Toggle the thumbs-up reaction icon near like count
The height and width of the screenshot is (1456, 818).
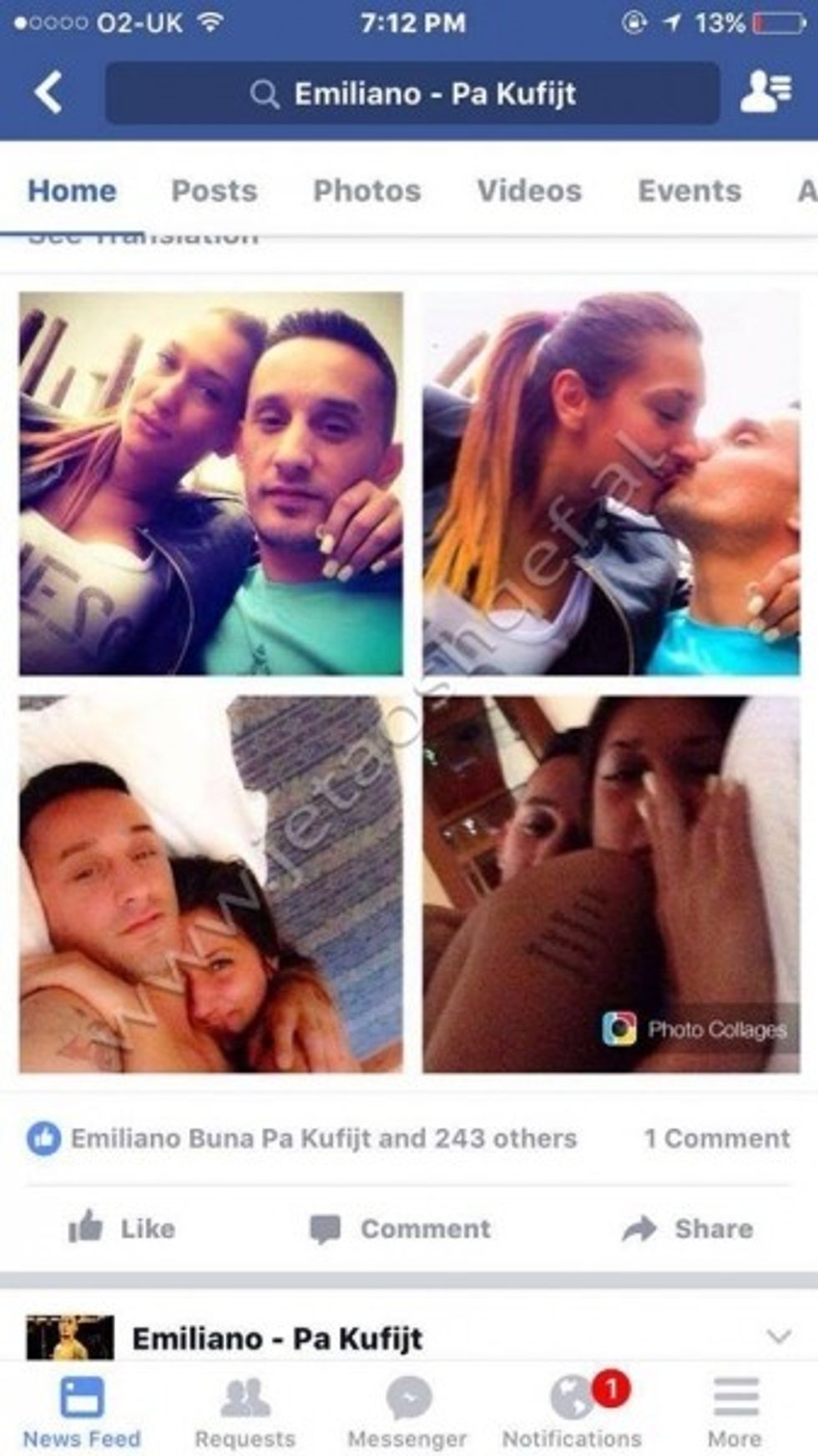point(44,1137)
